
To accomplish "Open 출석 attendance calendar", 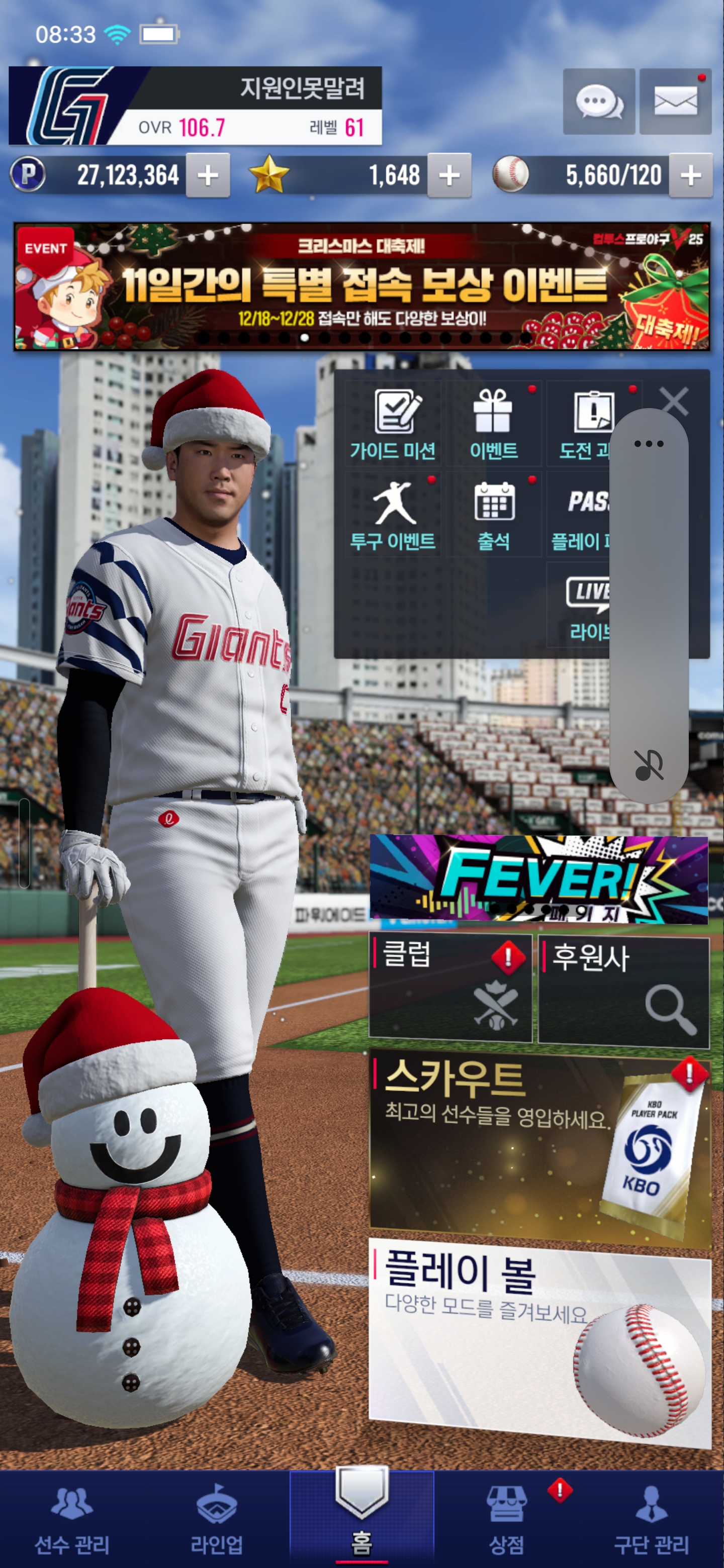I will pos(493,515).
